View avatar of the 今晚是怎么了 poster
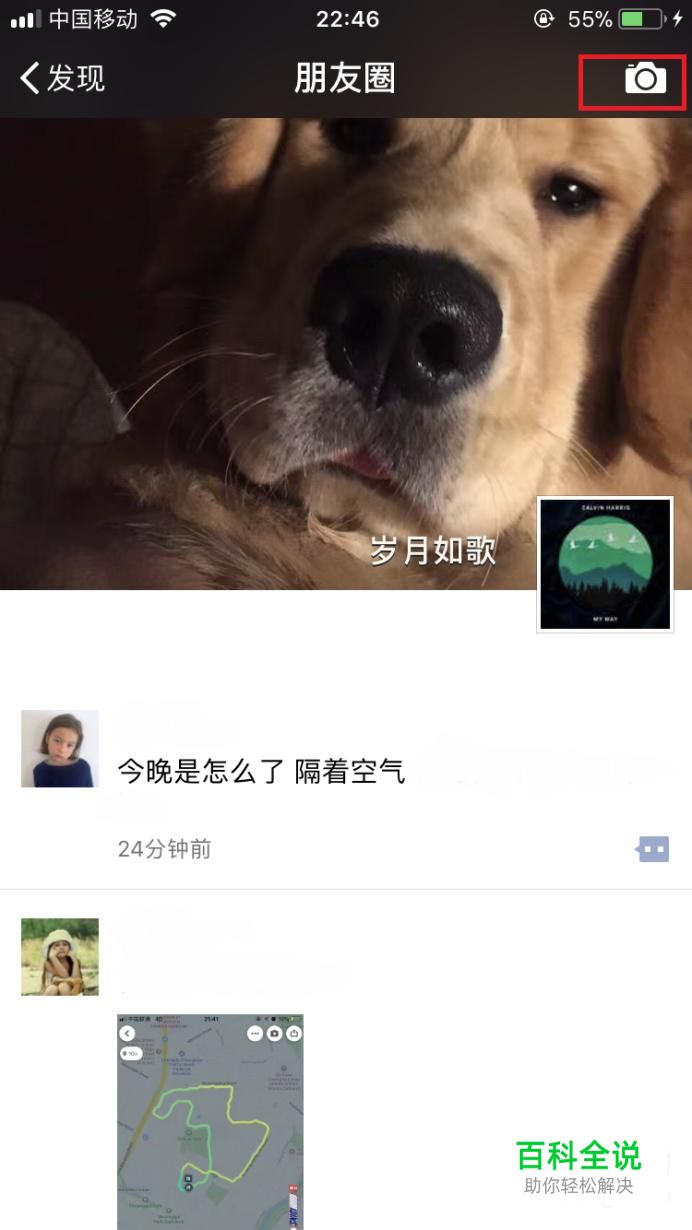The height and width of the screenshot is (1230, 692). (x=60, y=749)
